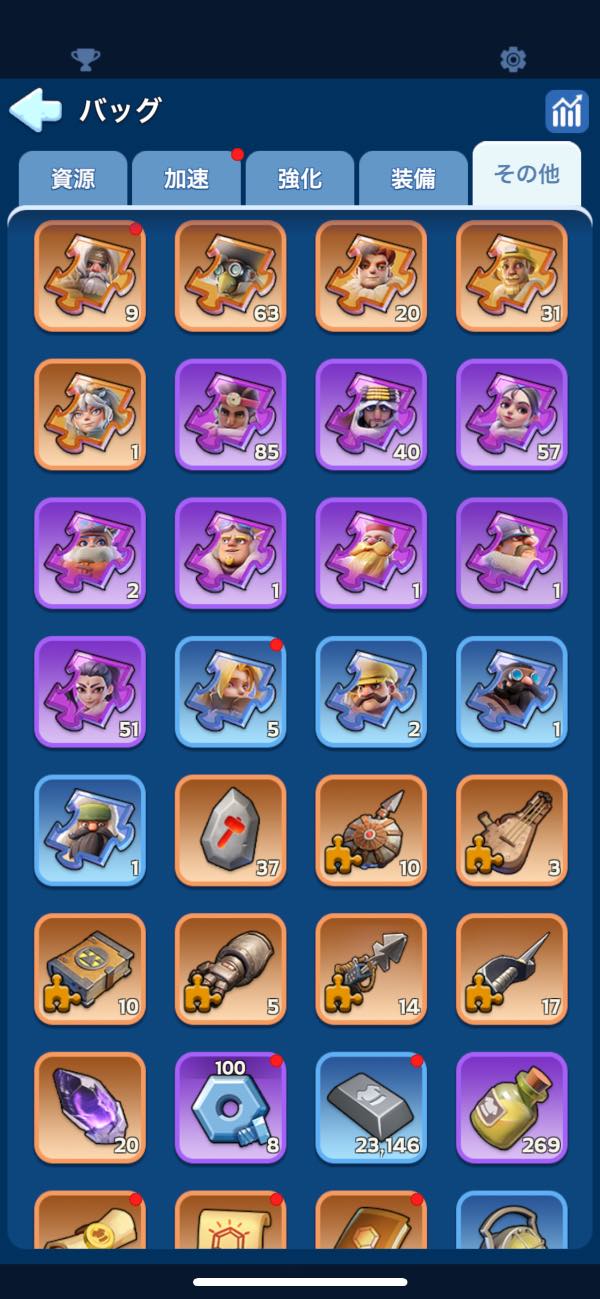Image resolution: width=600 pixels, height=1299 pixels.
Task: Open the statistics chart icon
Action: coord(566,111)
